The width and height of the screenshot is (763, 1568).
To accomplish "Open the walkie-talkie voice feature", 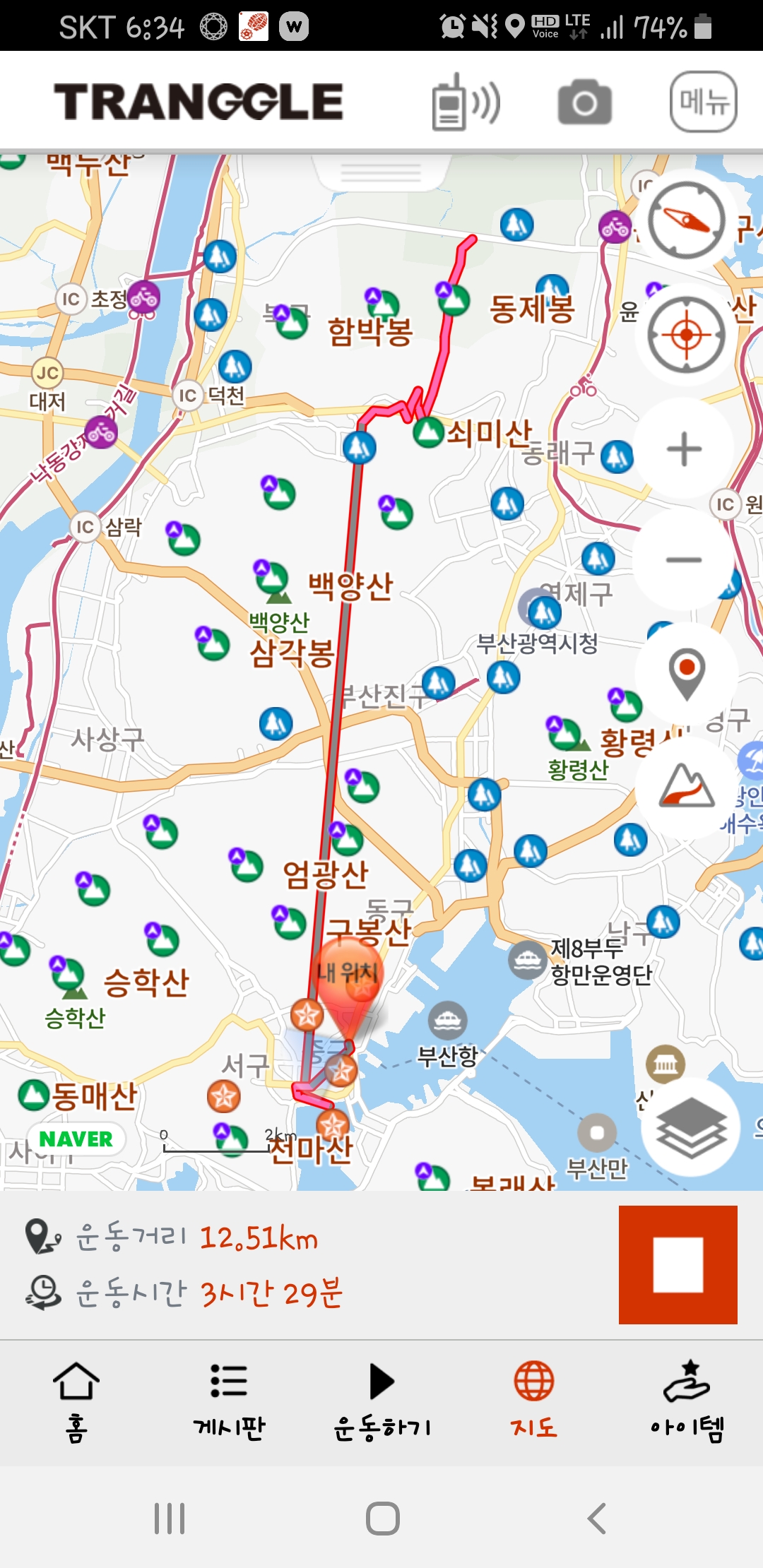I will 466,103.
